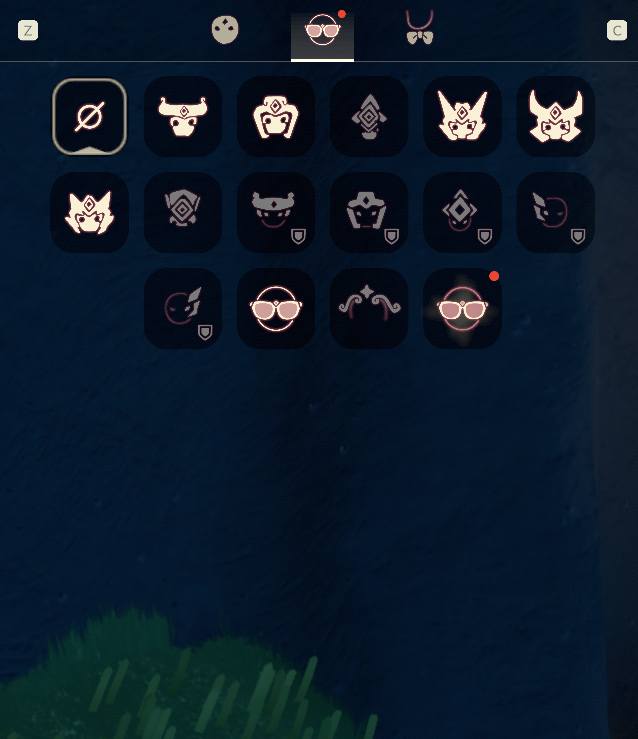Equip the sunglasses without red dot
This screenshot has height=739, width=638.
[276, 308]
